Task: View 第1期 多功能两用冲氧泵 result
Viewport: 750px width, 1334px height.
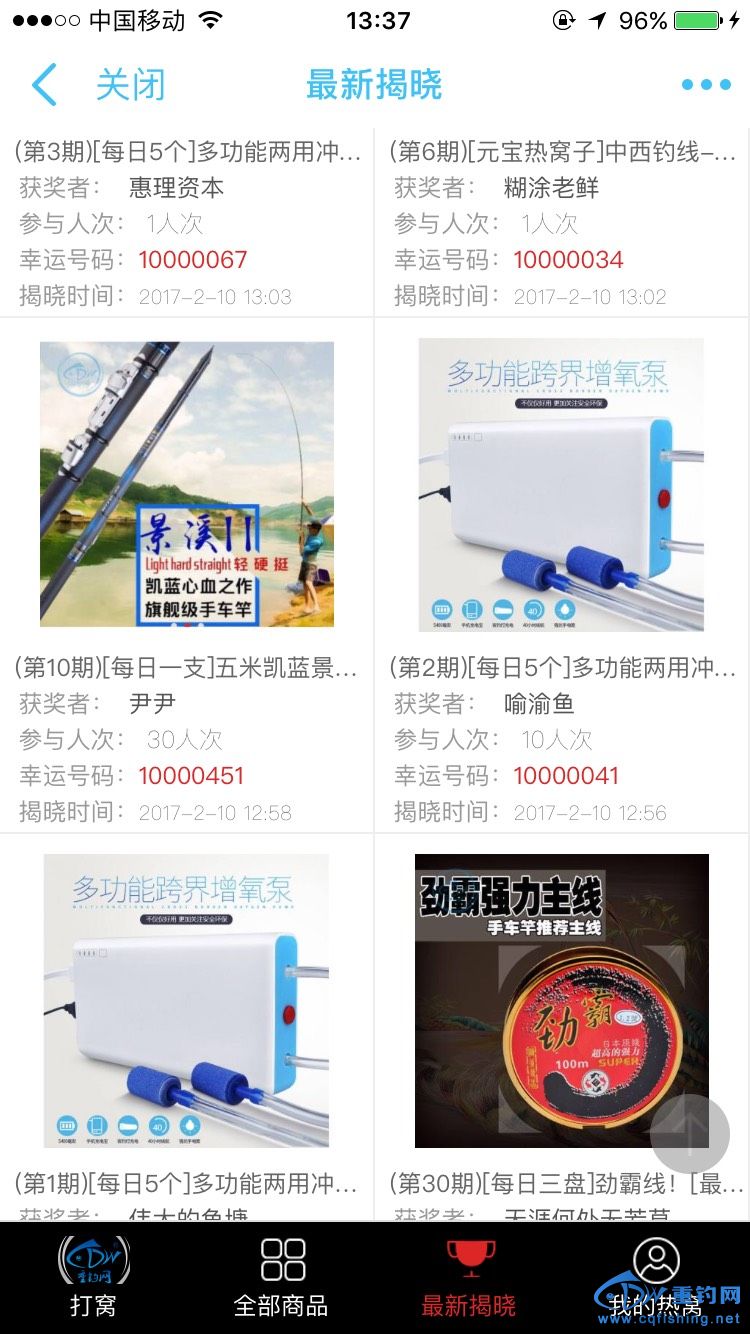Action: click(x=187, y=1000)
